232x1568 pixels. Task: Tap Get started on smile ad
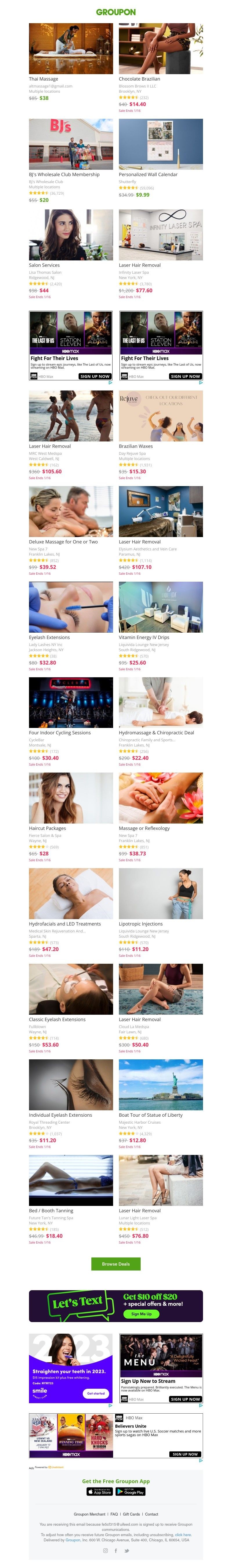pos(96,1393)
